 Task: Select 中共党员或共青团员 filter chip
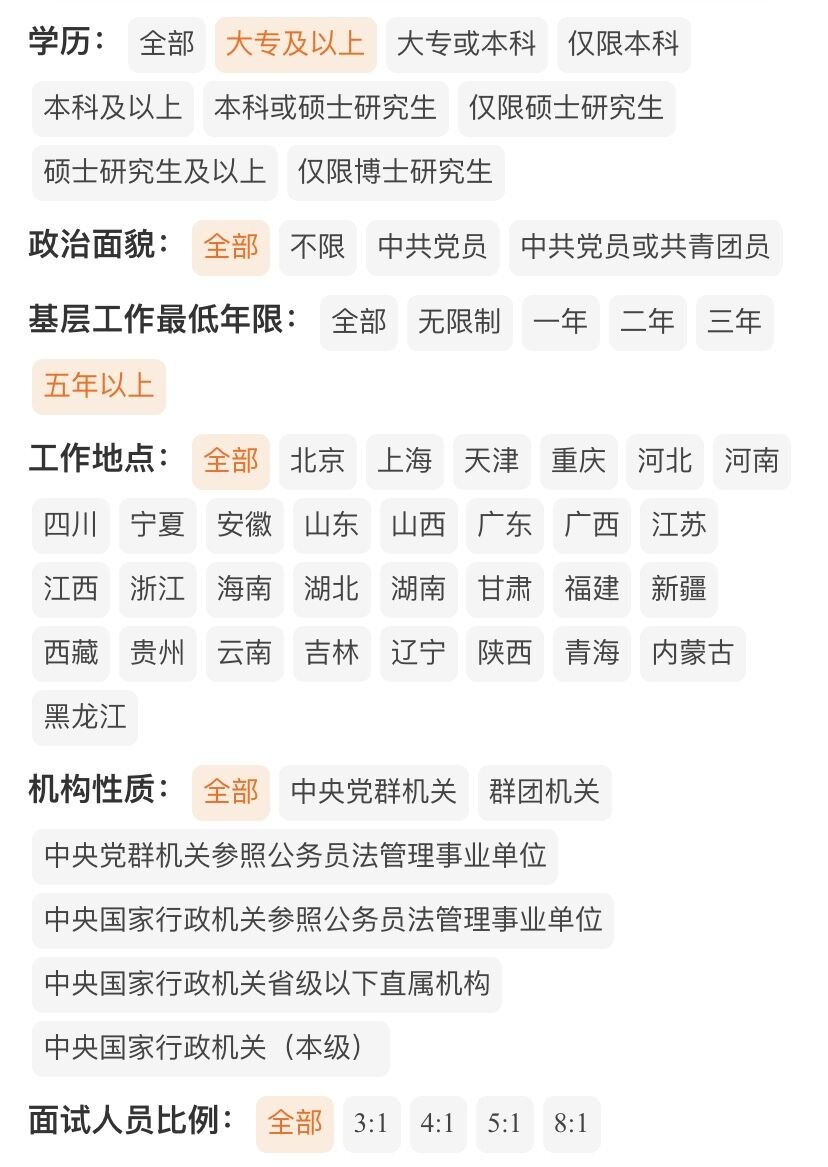coord(645,248)
